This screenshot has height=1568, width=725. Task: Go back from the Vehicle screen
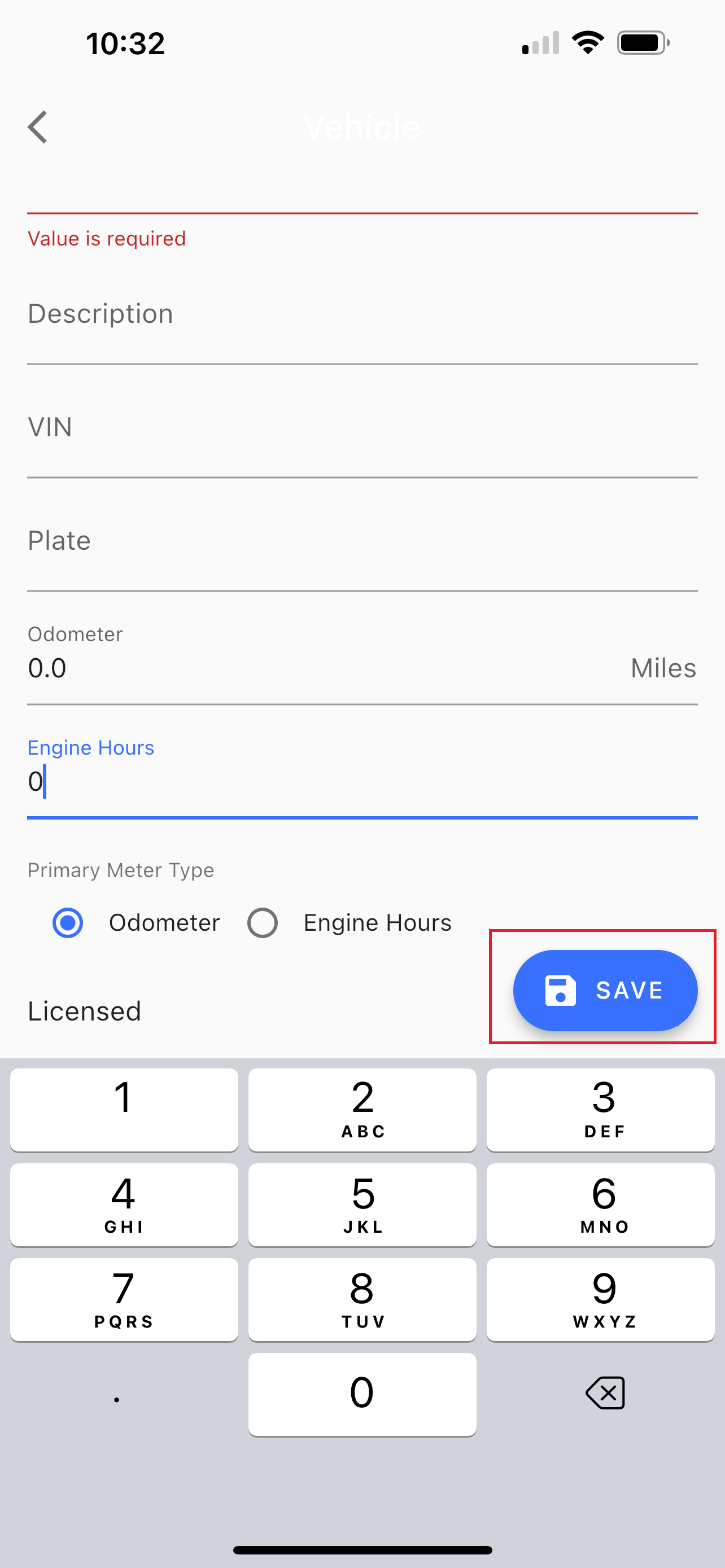38,127
